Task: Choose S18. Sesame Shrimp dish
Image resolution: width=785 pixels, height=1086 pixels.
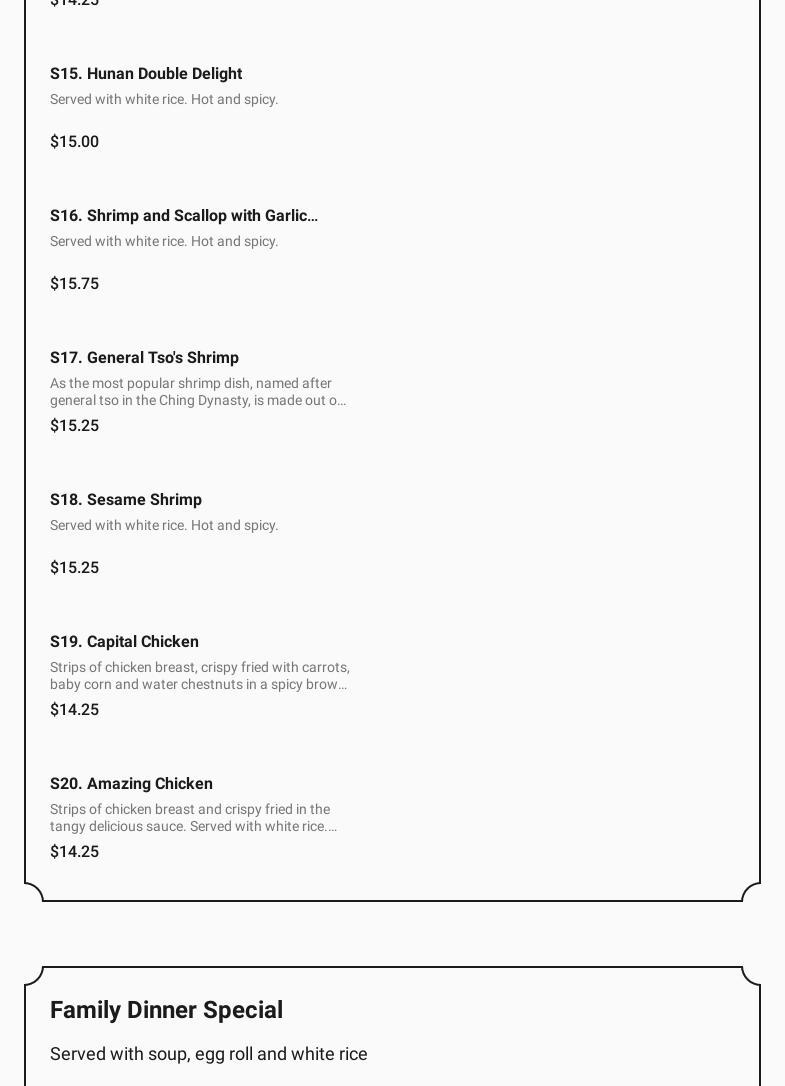Action: tap(126, 500)
